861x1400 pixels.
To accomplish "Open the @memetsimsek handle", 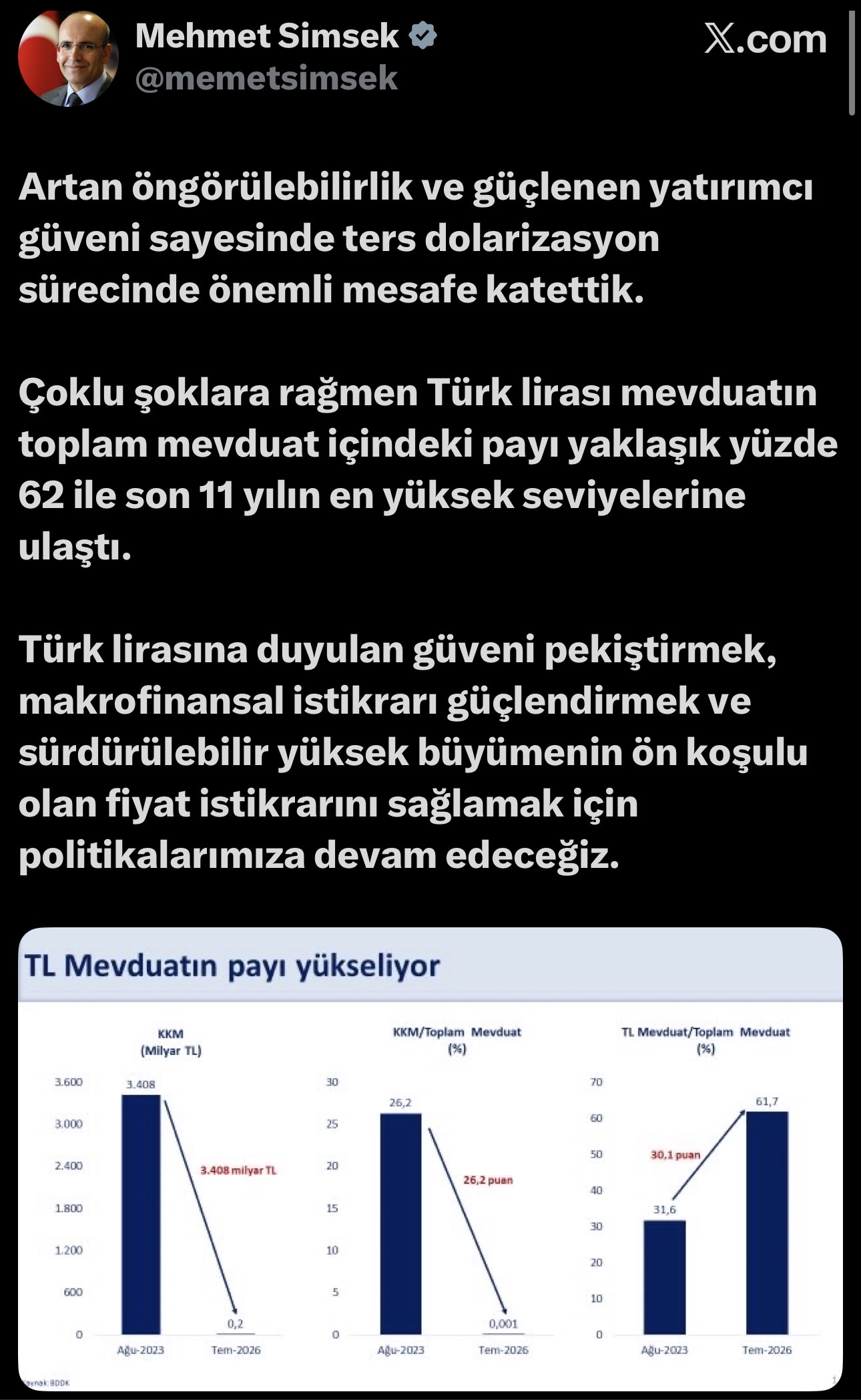I will 266,79.
